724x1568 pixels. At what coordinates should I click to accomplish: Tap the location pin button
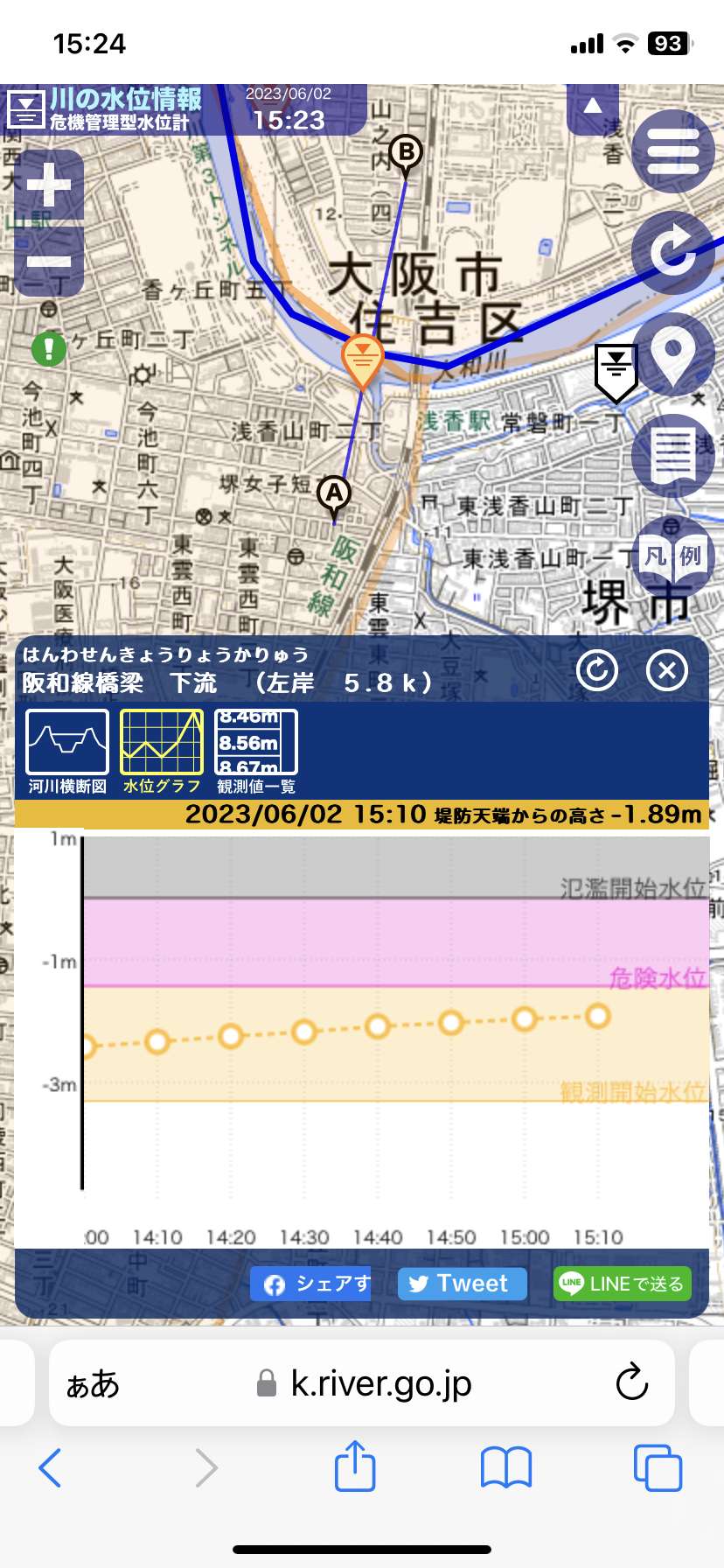tap(672, 353)
